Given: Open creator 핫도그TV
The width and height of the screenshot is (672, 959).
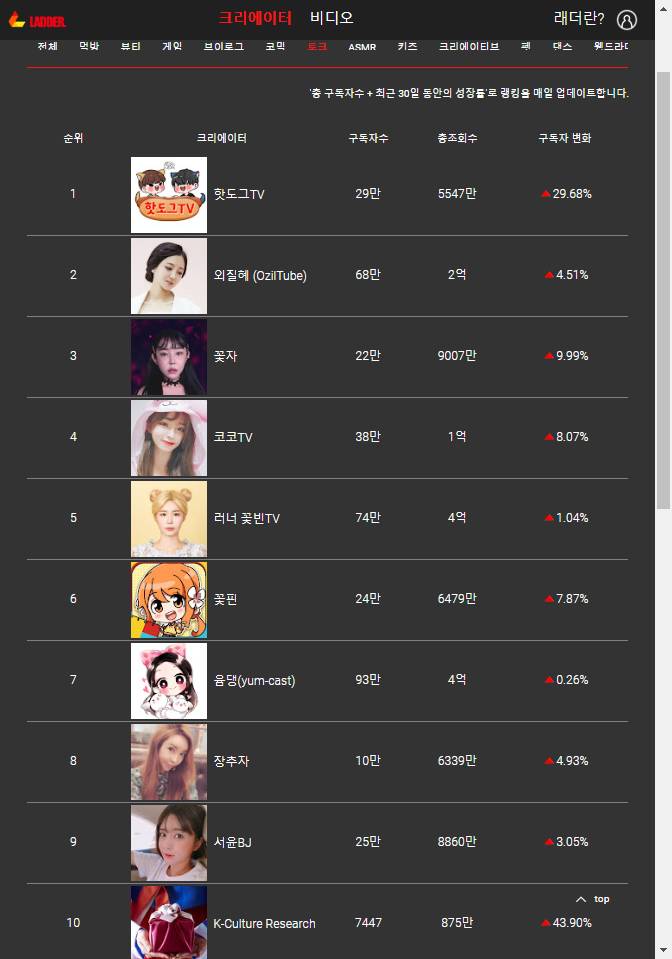Looking at the screenshot, I should (239, 194).
